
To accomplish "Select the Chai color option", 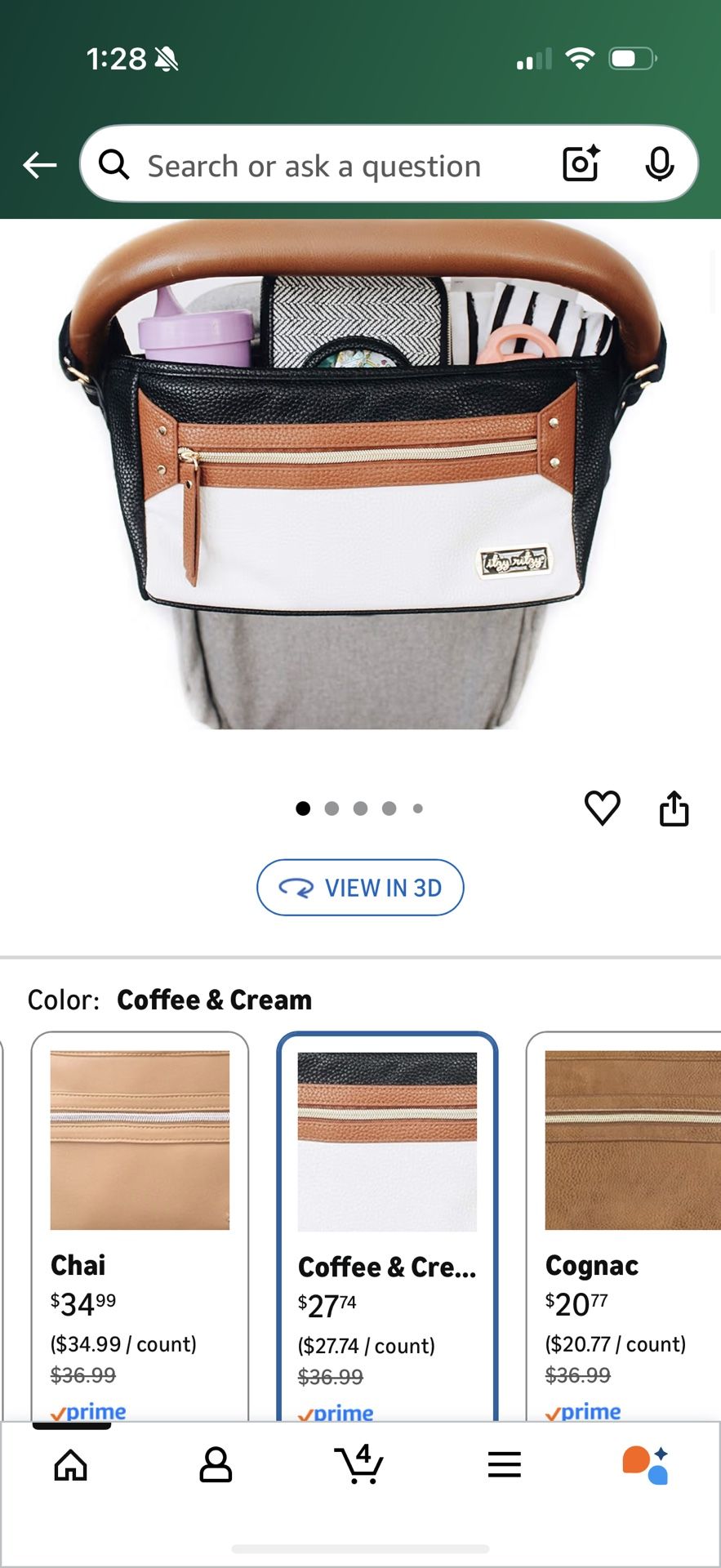I will 139,1184.
